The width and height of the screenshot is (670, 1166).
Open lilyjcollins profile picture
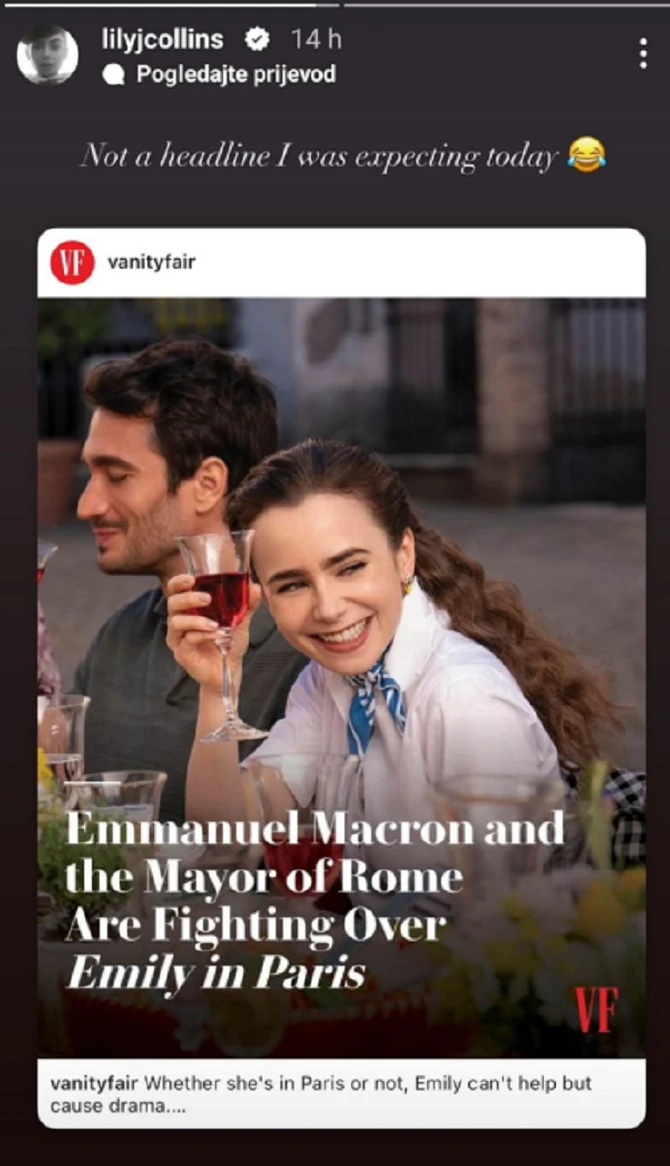point(48,55)
